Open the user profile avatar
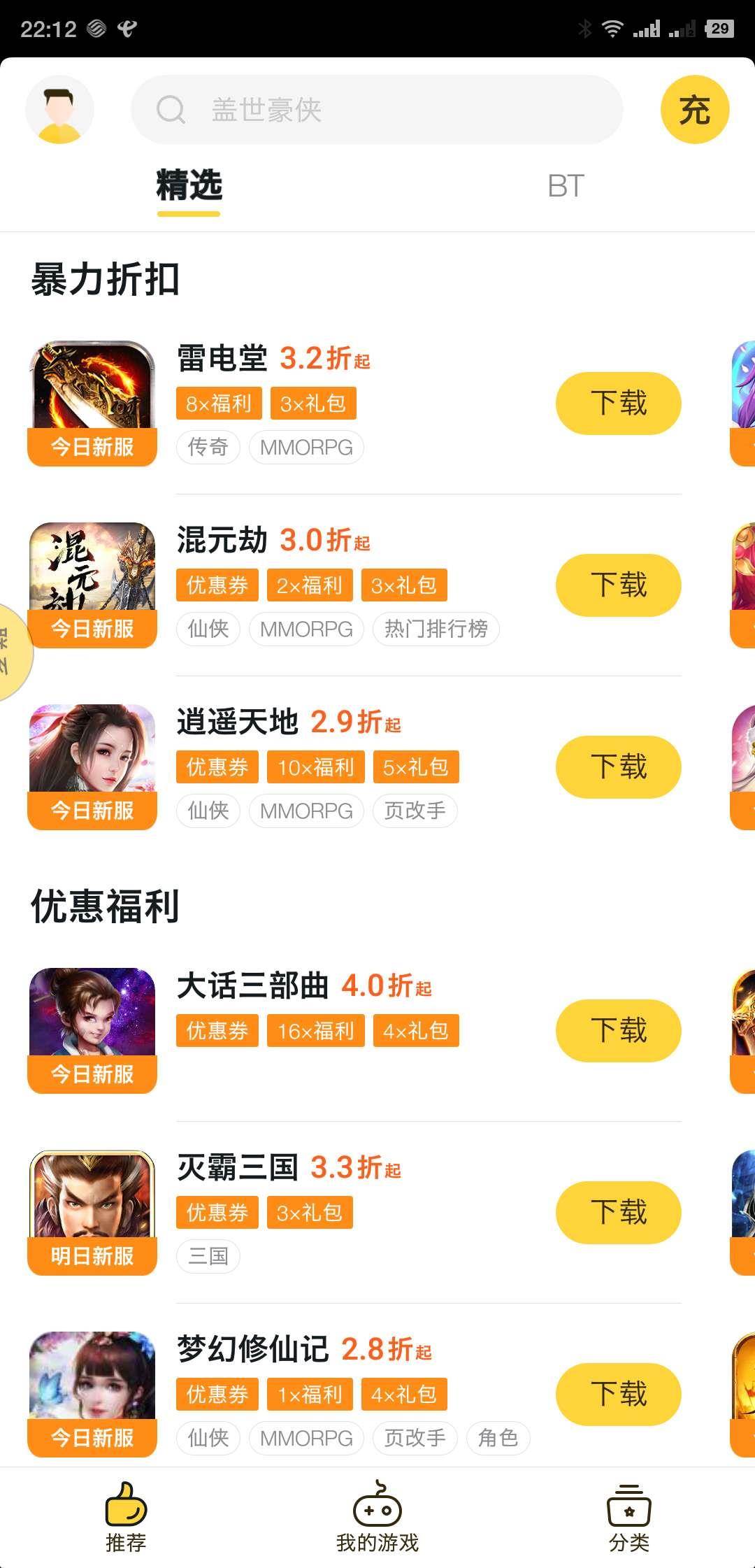 point(59,110)
